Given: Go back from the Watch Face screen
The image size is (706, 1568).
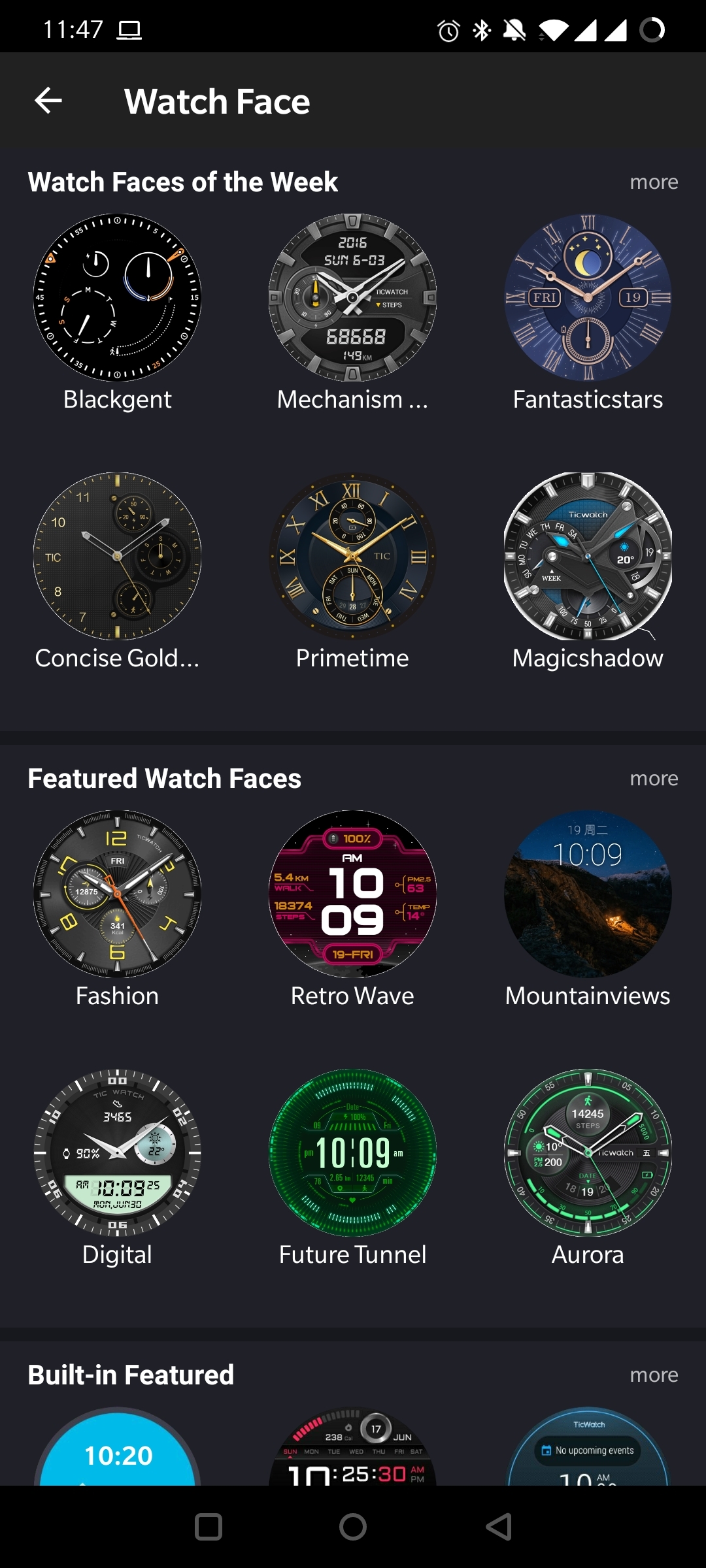Looking at the screenshot, I should (48, 101).
